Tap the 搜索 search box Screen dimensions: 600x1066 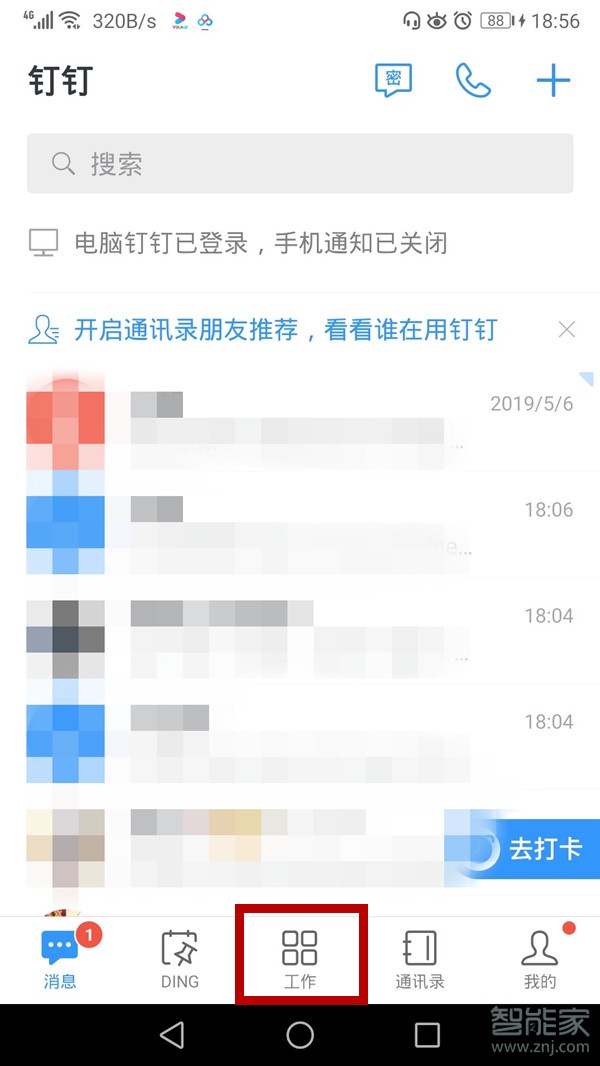(300, 164)
